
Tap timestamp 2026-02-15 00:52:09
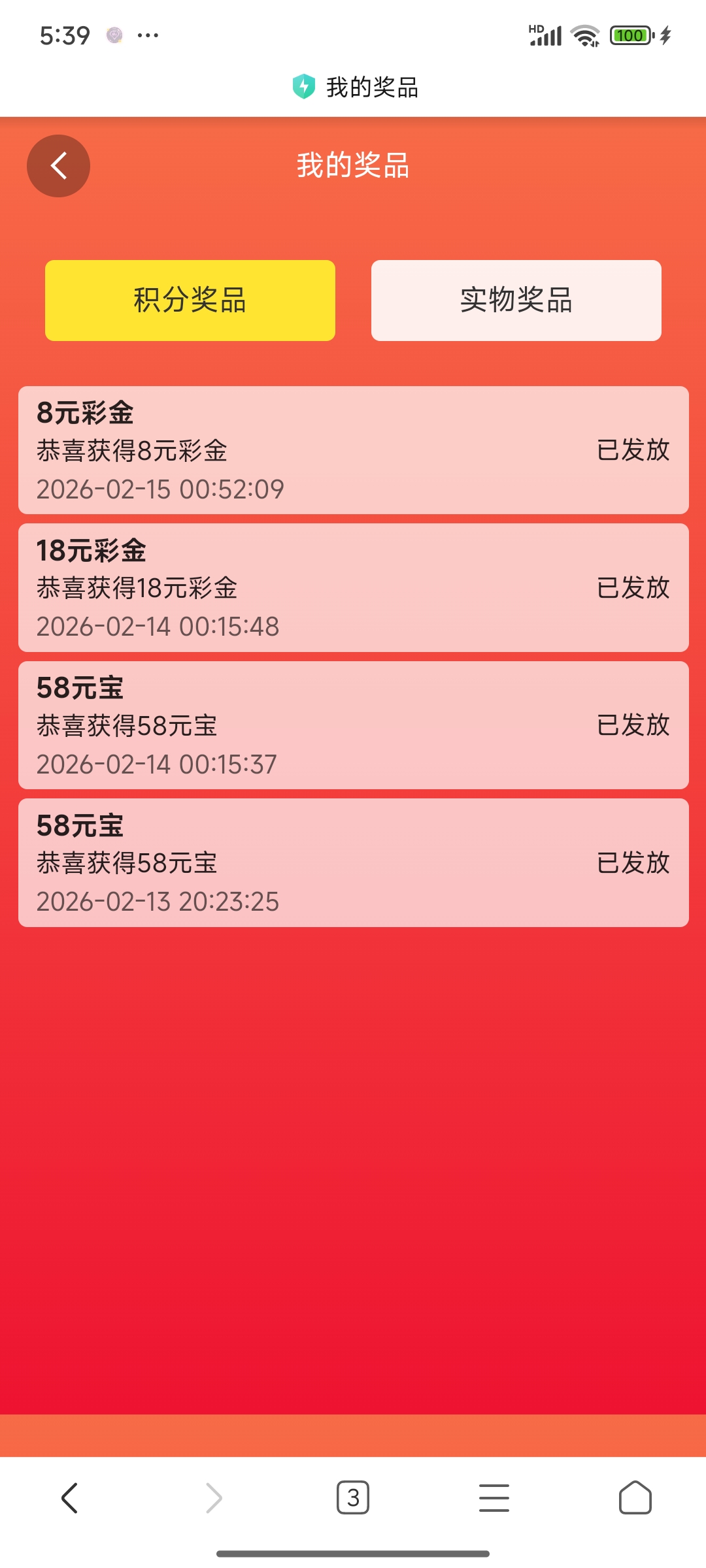[160, 489]
